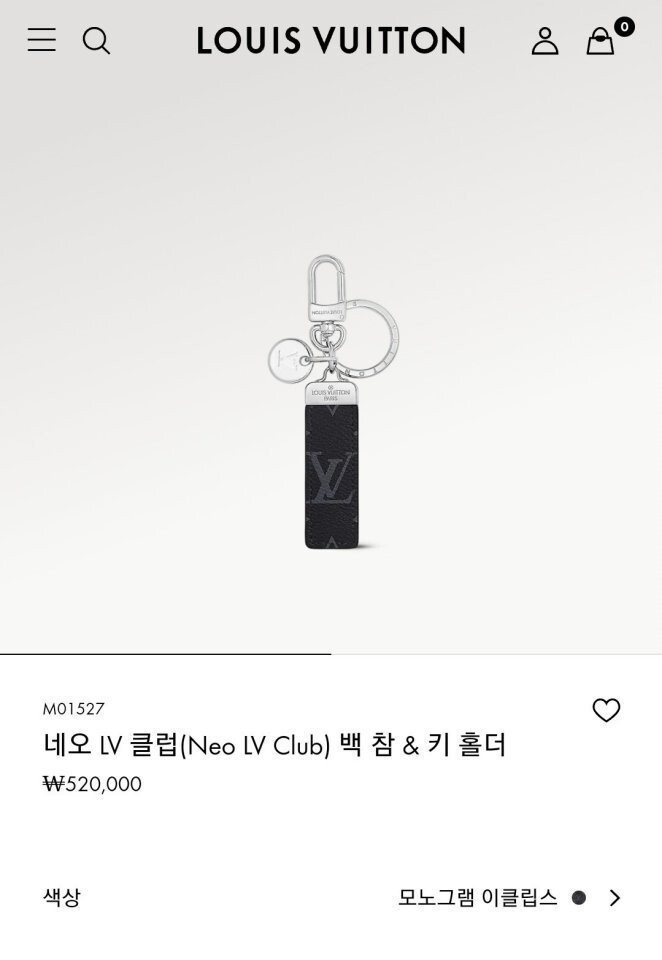Open the account profile icon
Image resolution: width=662 pixels, height=960 pixels.
pos(545,41)
